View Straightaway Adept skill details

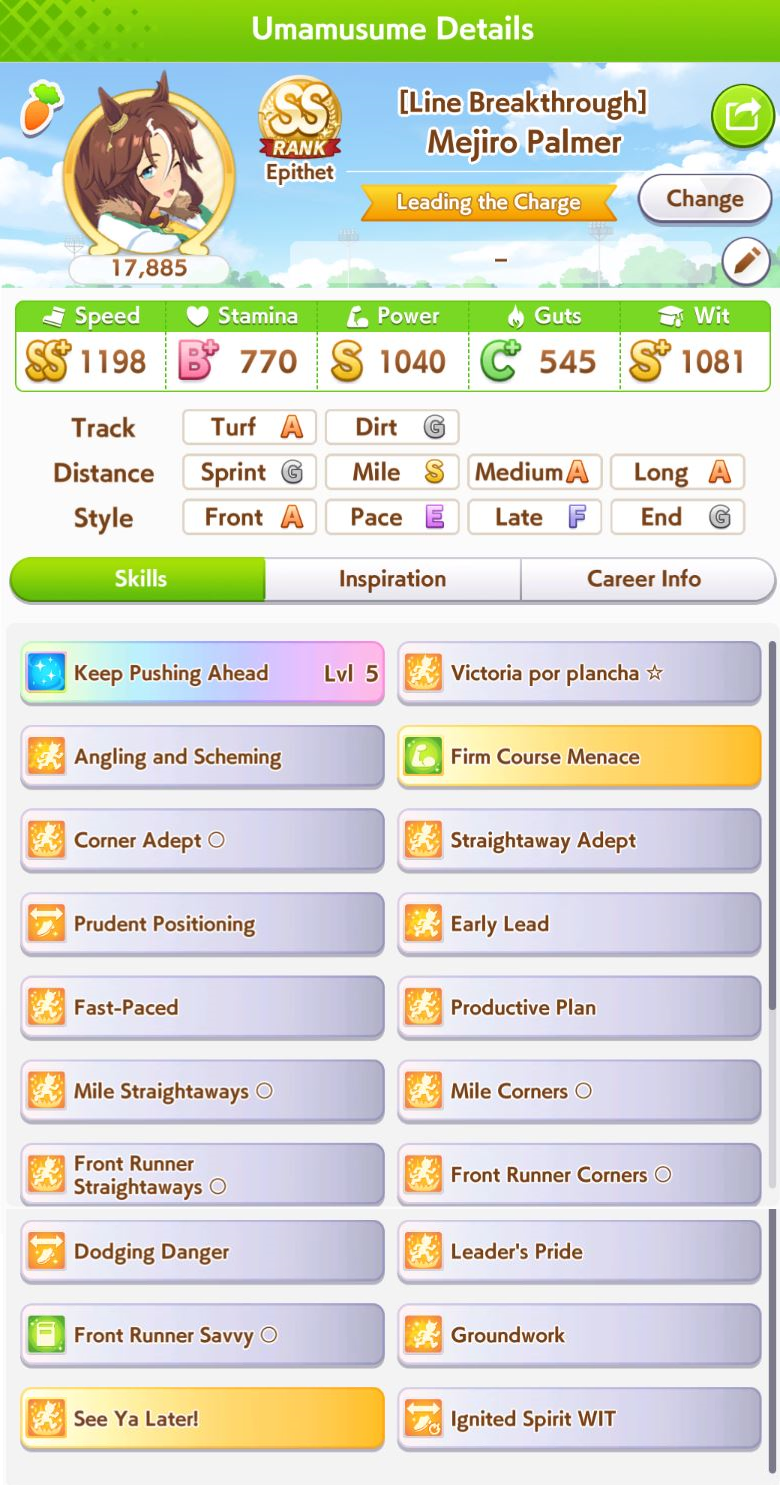(x=579, y=841)
